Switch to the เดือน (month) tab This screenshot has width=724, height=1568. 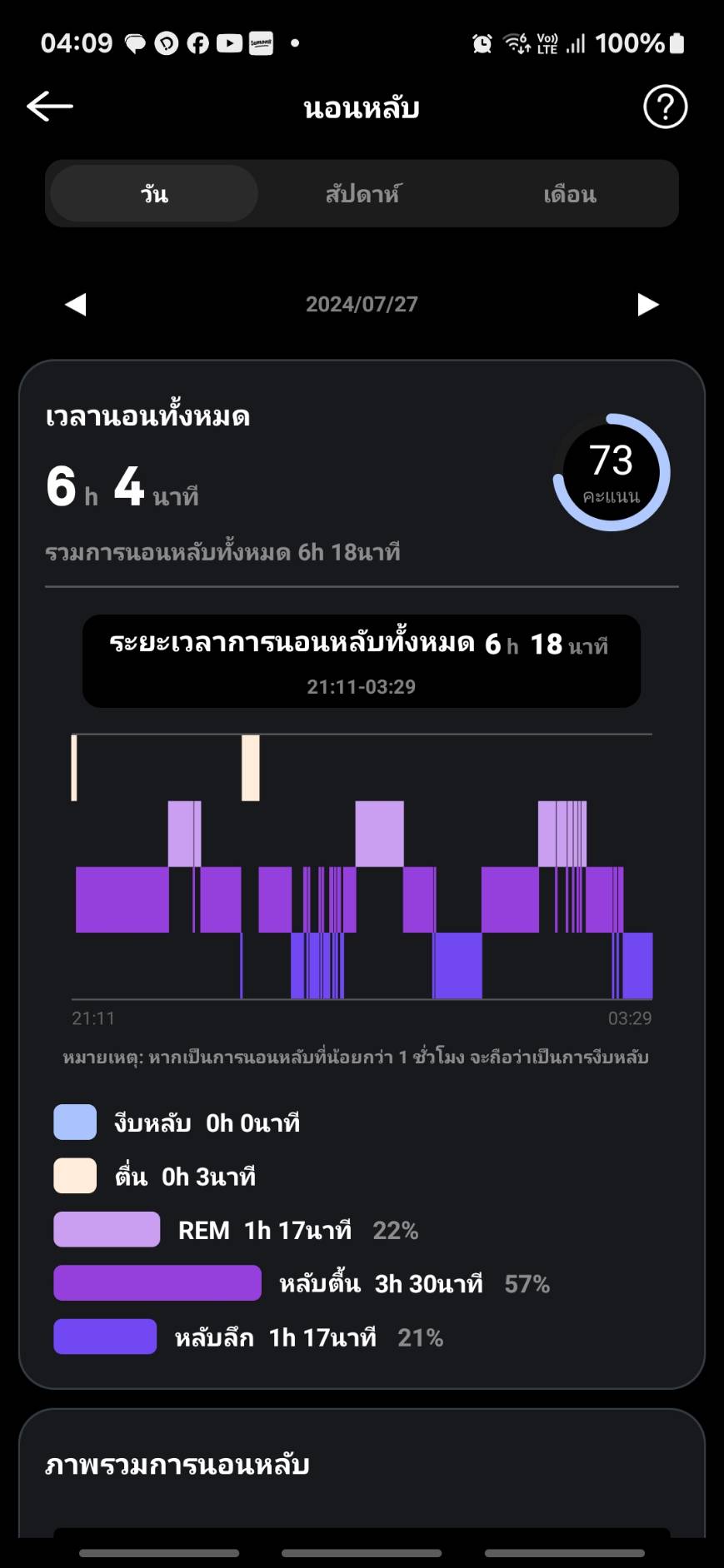click(x=570, y=194)
